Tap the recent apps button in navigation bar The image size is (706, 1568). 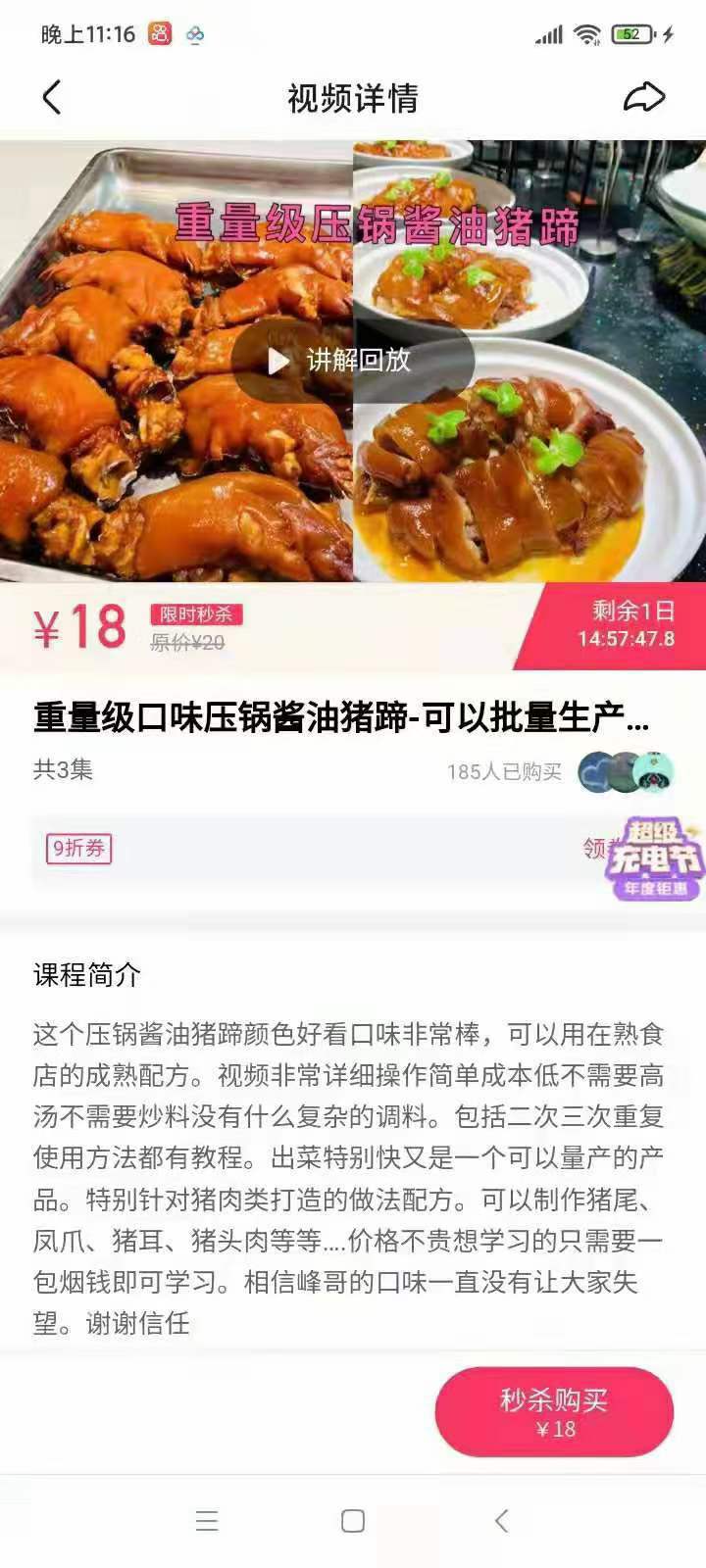coord(207,1520)
